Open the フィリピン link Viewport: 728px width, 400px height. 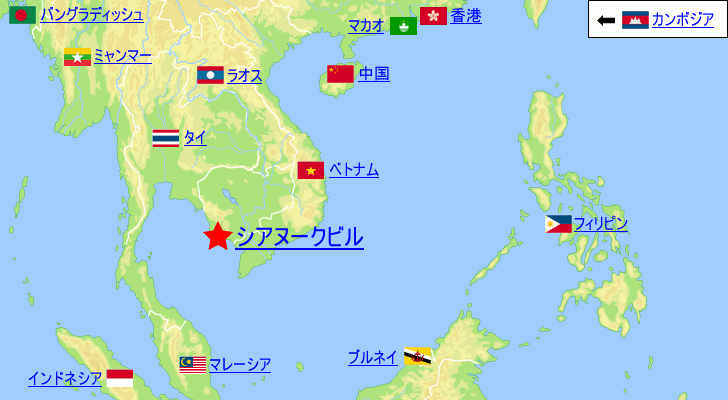tap(601, 224)
